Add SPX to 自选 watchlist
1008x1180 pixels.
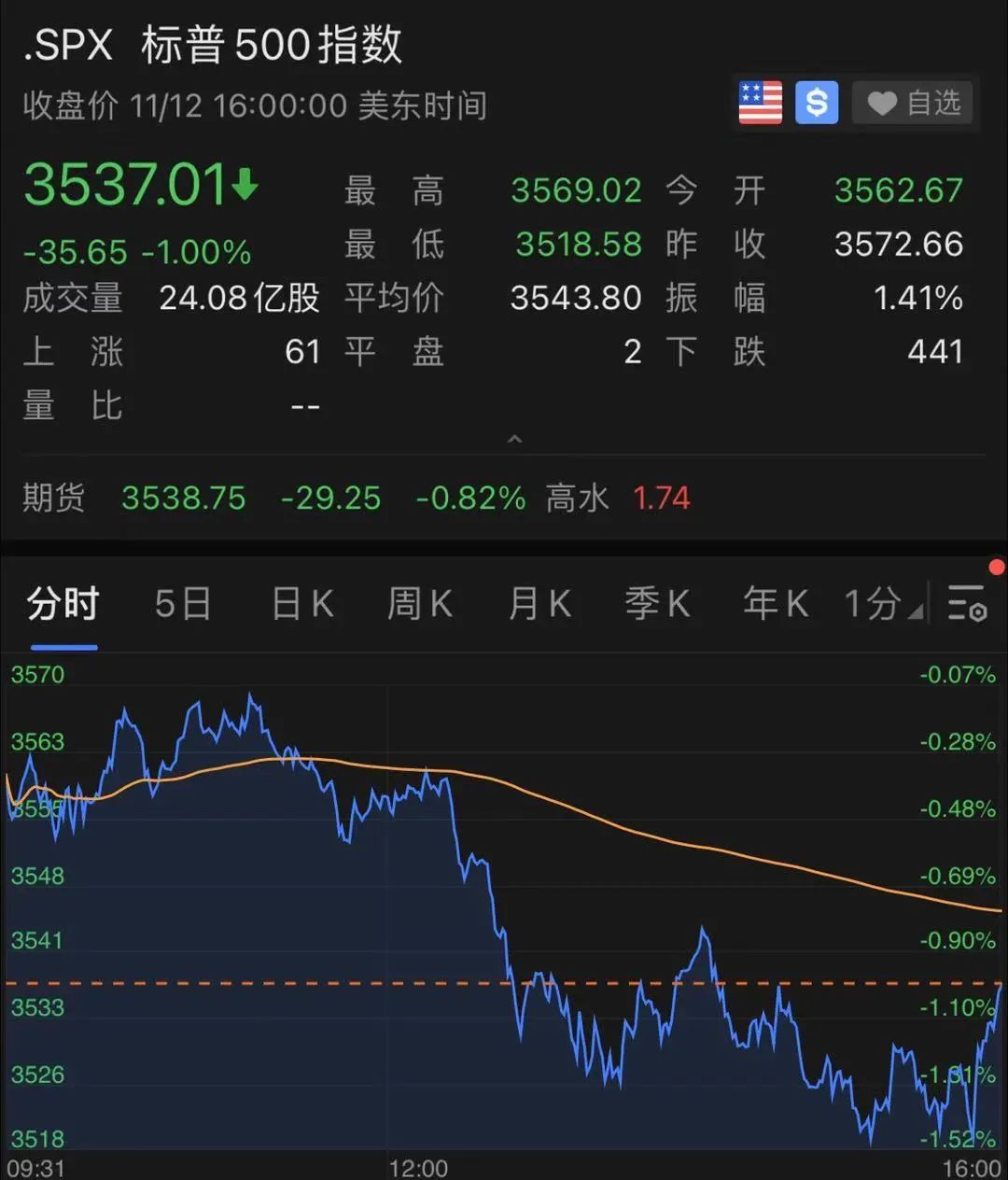913,103
